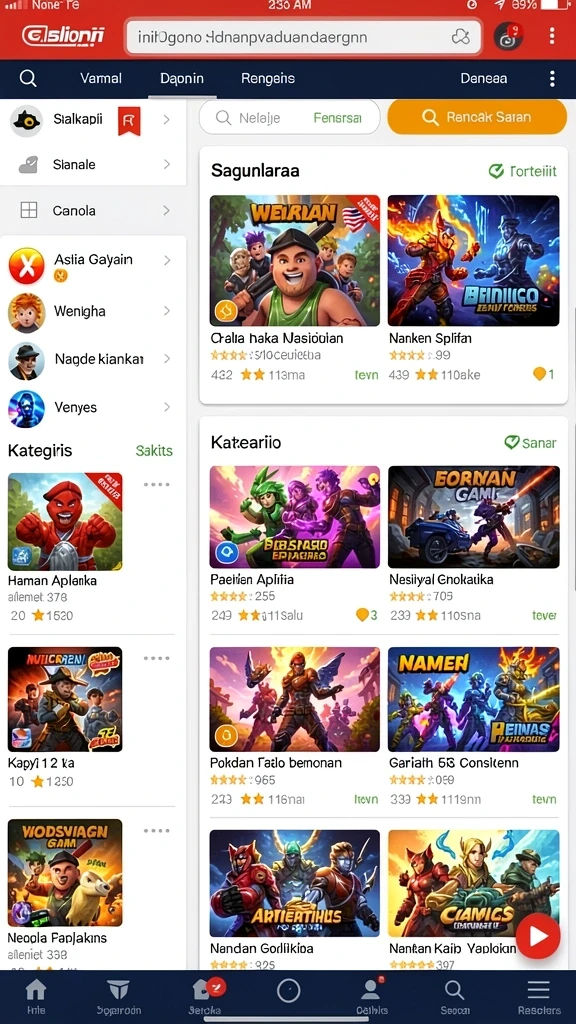Image resolution: width=576 pixels, height=1024 pixels.
Task: Select Wenigha from the list
Action: click(91, 312)
